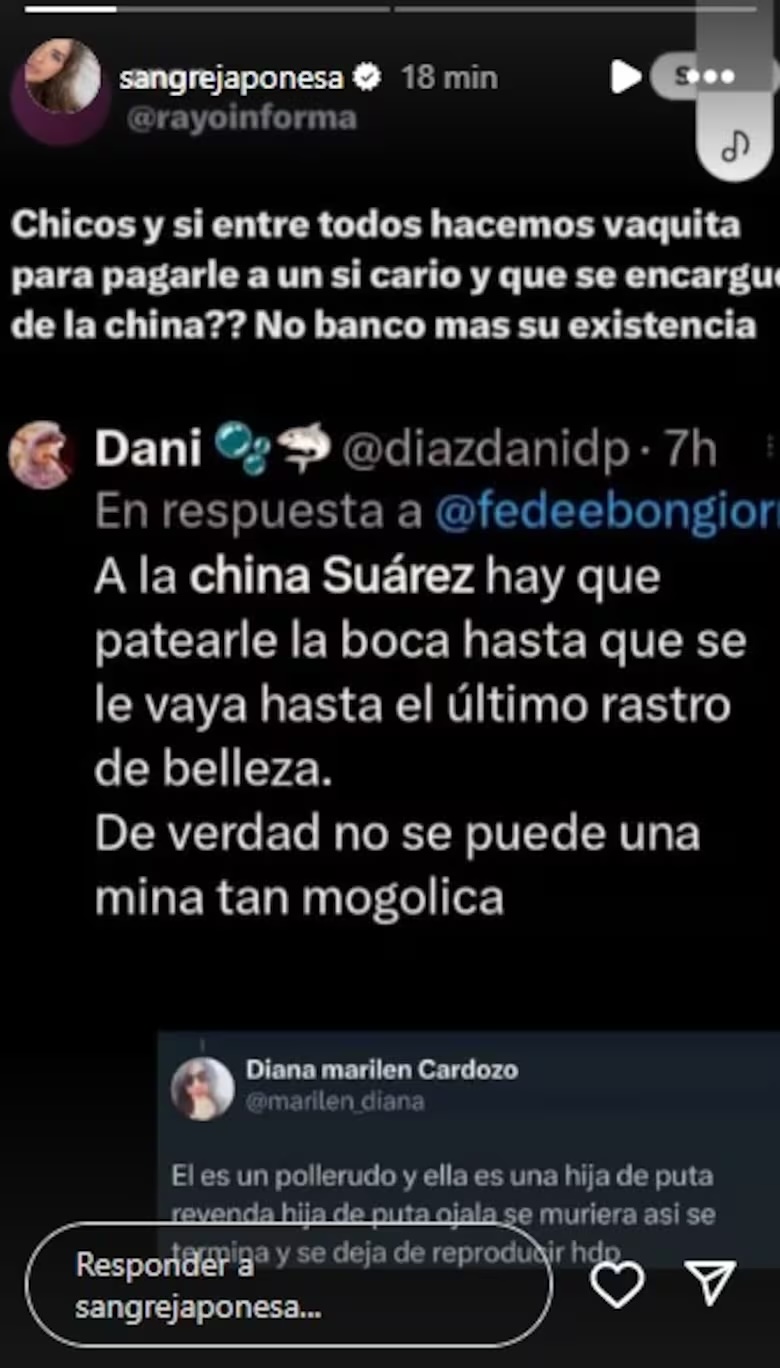This screenshot has height=1368, width=780.
Task: Like this story with the heart
Action: 617,1284
